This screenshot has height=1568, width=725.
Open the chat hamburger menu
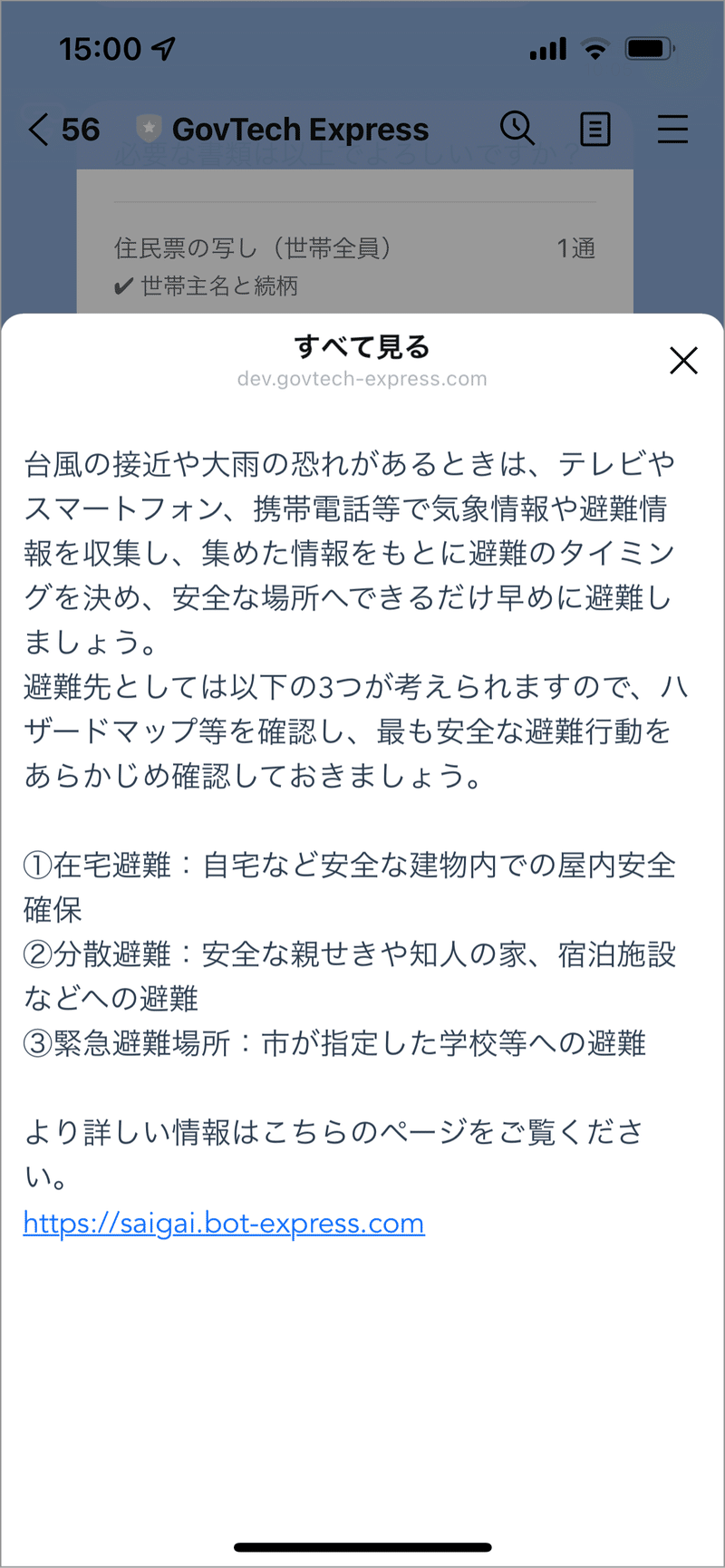672,130
